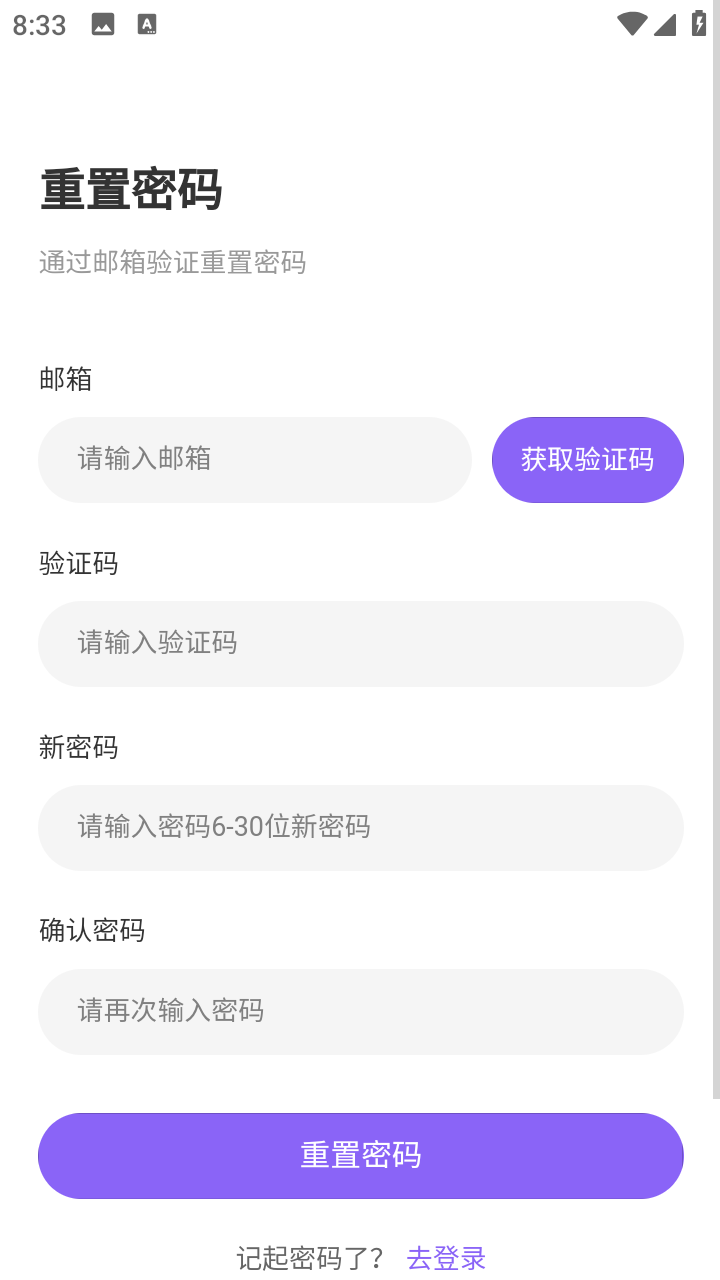
Task: Open the 去登录 login link
Action: point(446,1258)
